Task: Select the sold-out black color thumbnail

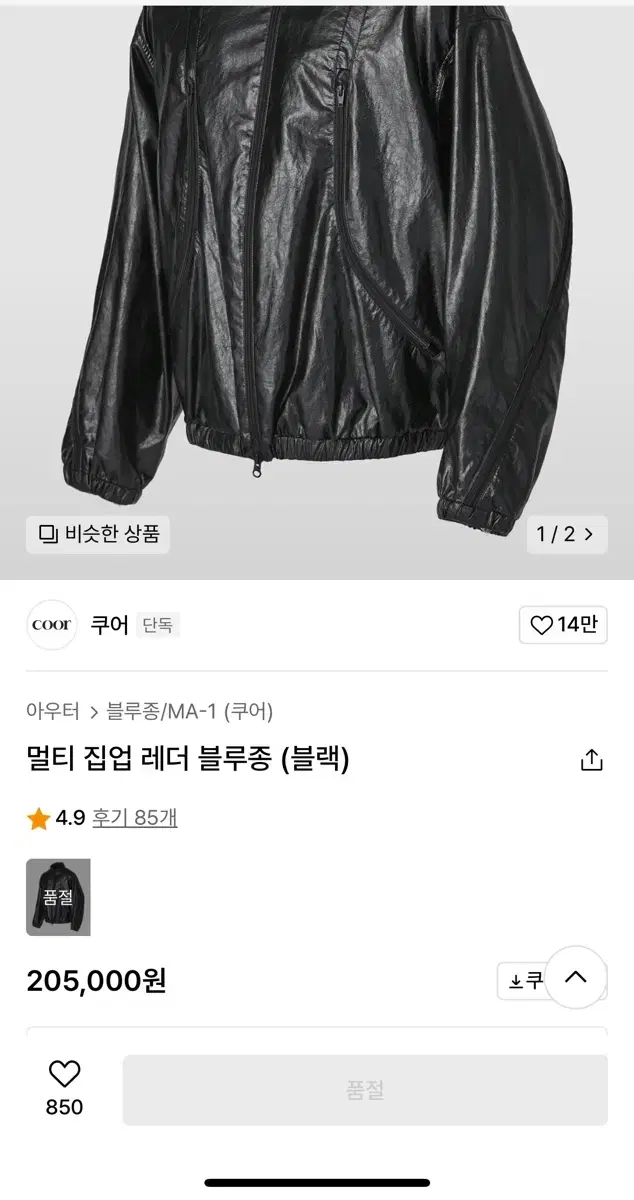Action: coord(58,897)
